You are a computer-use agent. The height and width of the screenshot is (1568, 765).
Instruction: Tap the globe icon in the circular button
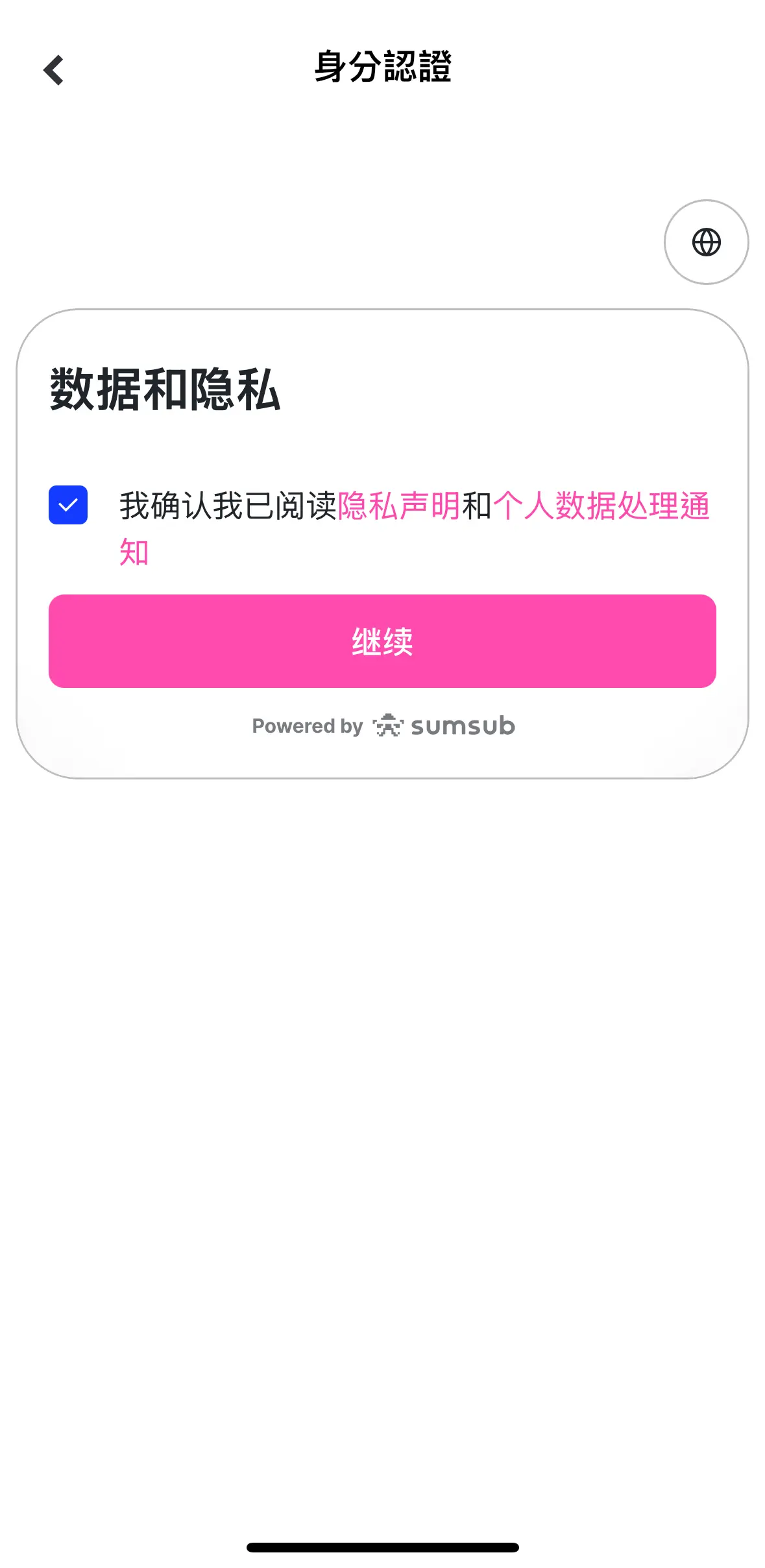[706, 242]
